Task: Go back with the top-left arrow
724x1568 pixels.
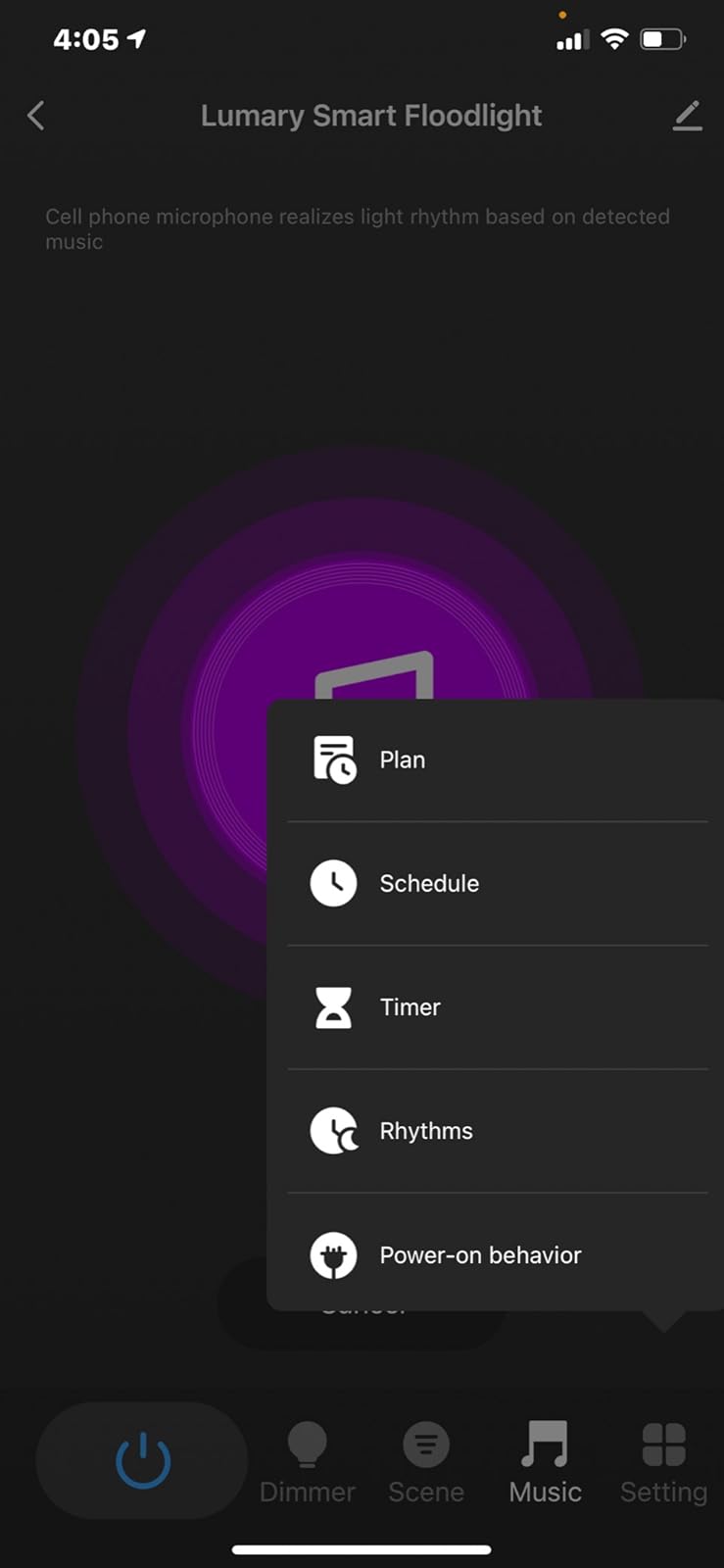Action: coord(36,116)
